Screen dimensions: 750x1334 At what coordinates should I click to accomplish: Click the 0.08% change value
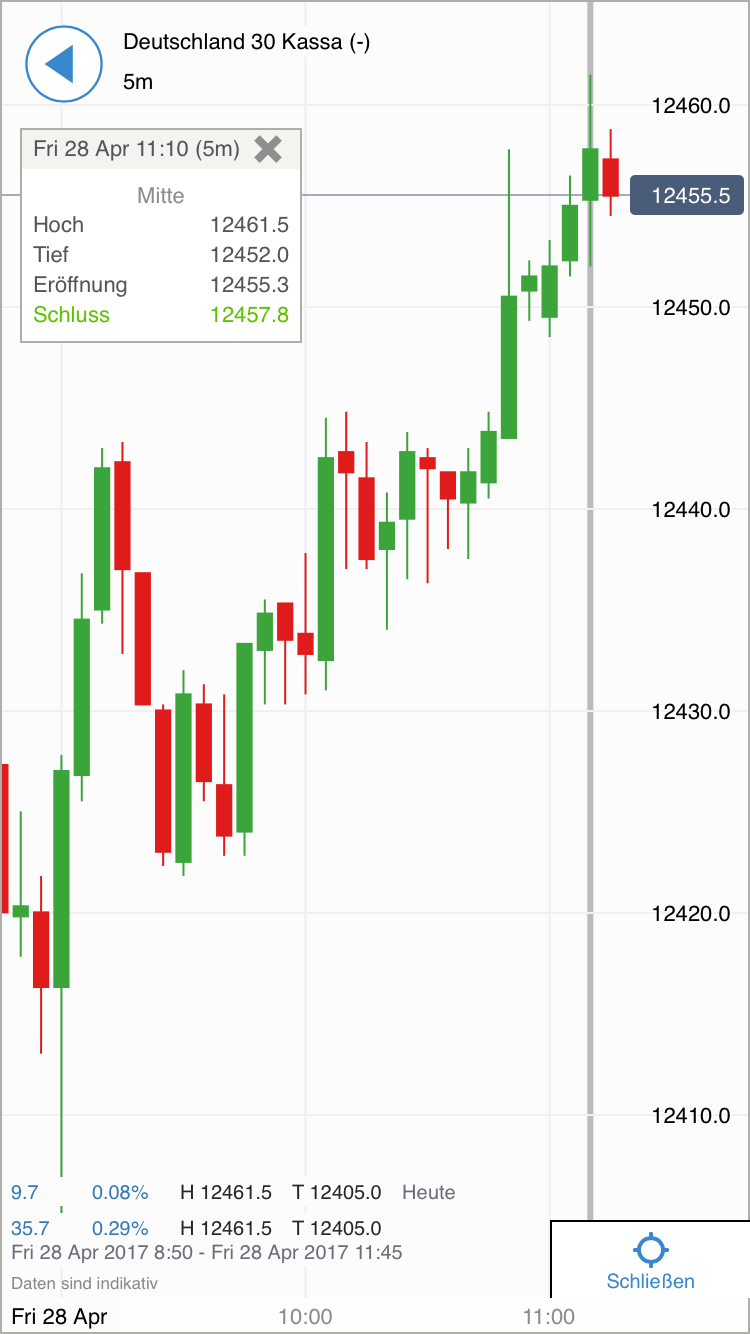click(x=120, y=1192)
